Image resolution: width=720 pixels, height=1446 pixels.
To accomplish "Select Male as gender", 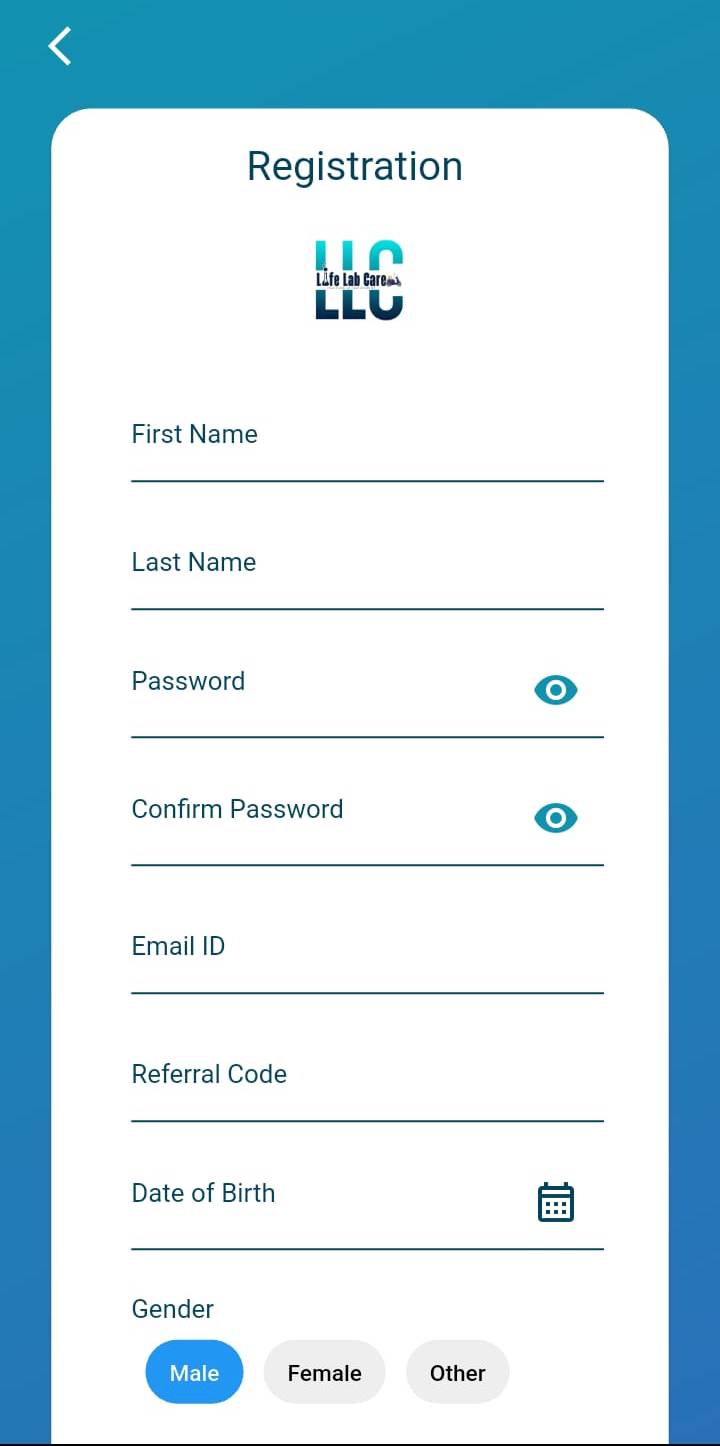I will tap(194, 1372).
